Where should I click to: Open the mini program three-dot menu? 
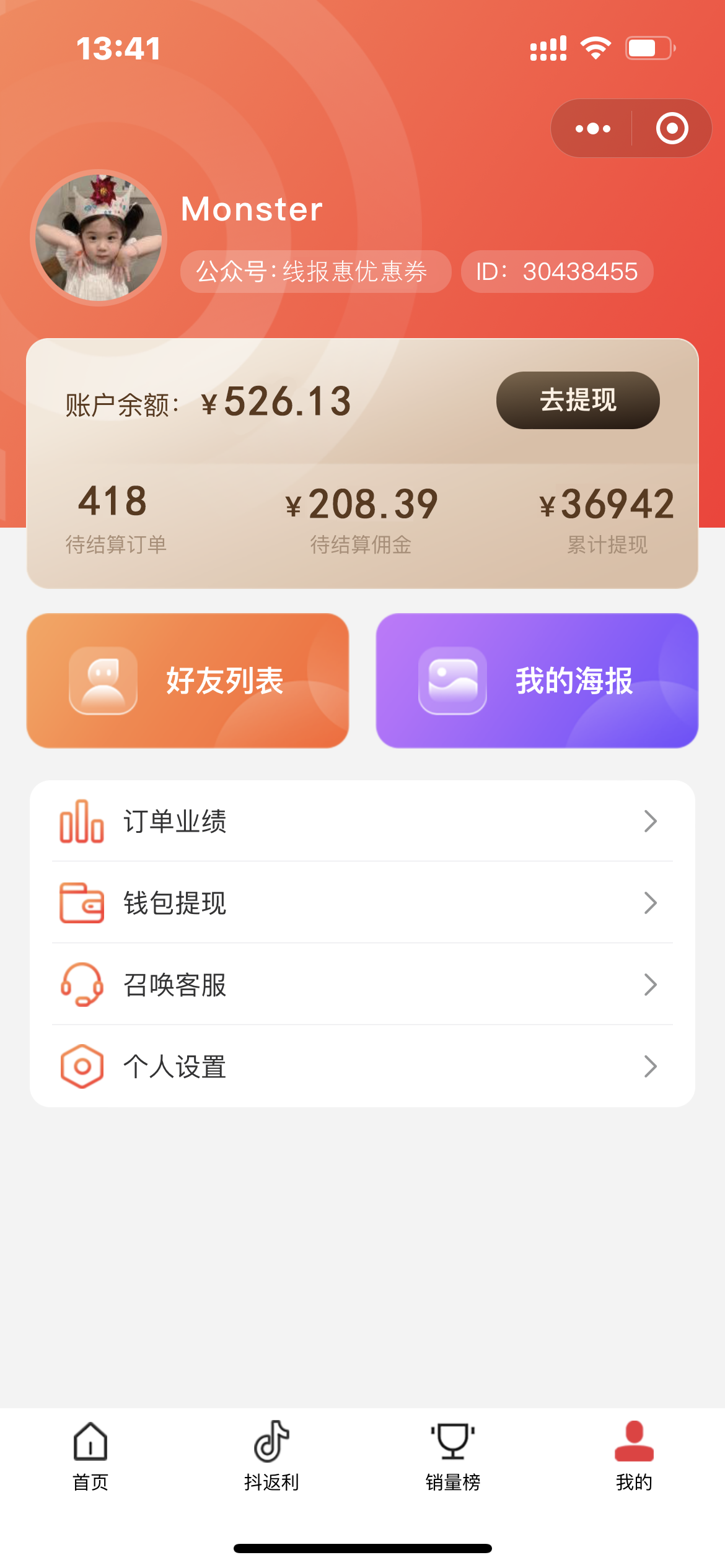pos(592,129)
